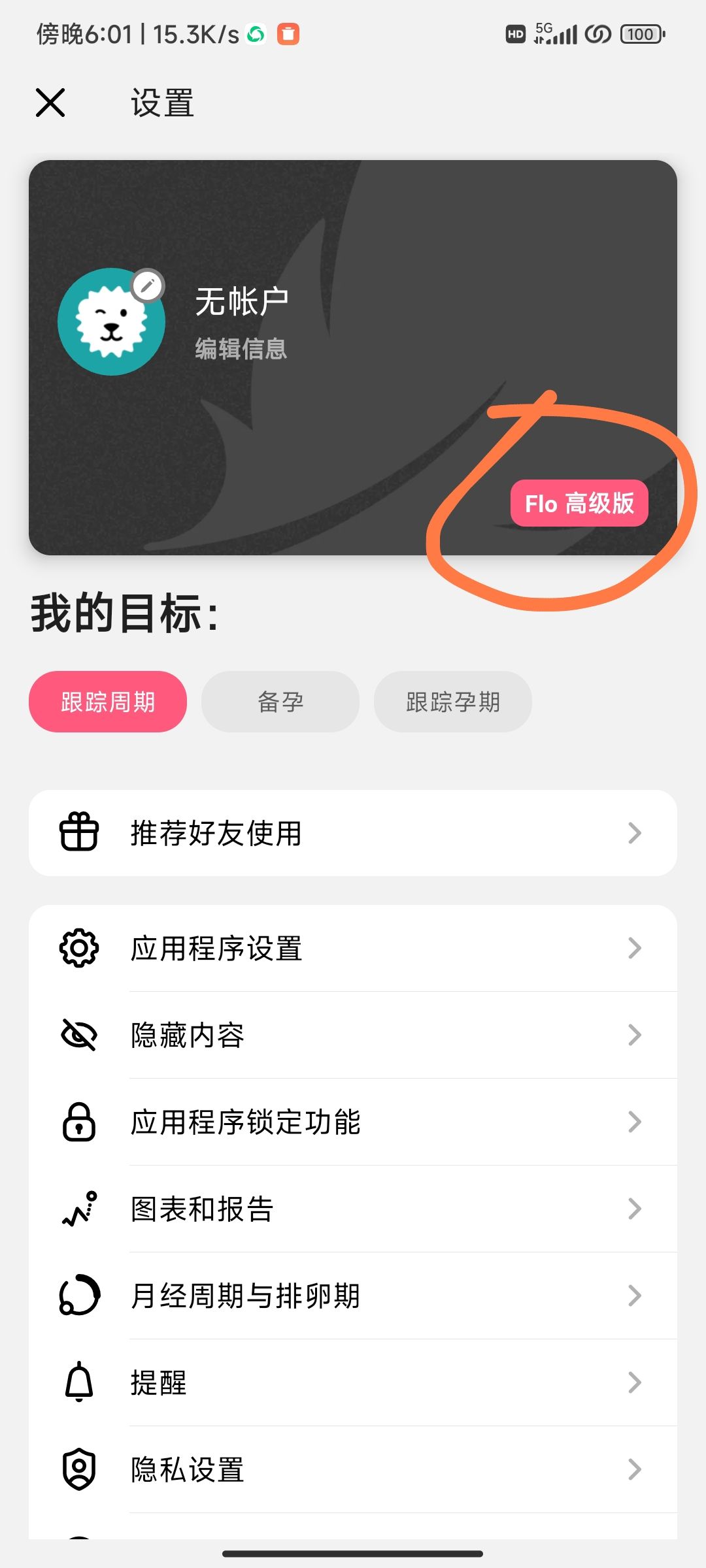The width and height of the screenshot is (706, 1568).
Task: Tap the lock icon for 应用程序锁定功能
Action: 78,1122
